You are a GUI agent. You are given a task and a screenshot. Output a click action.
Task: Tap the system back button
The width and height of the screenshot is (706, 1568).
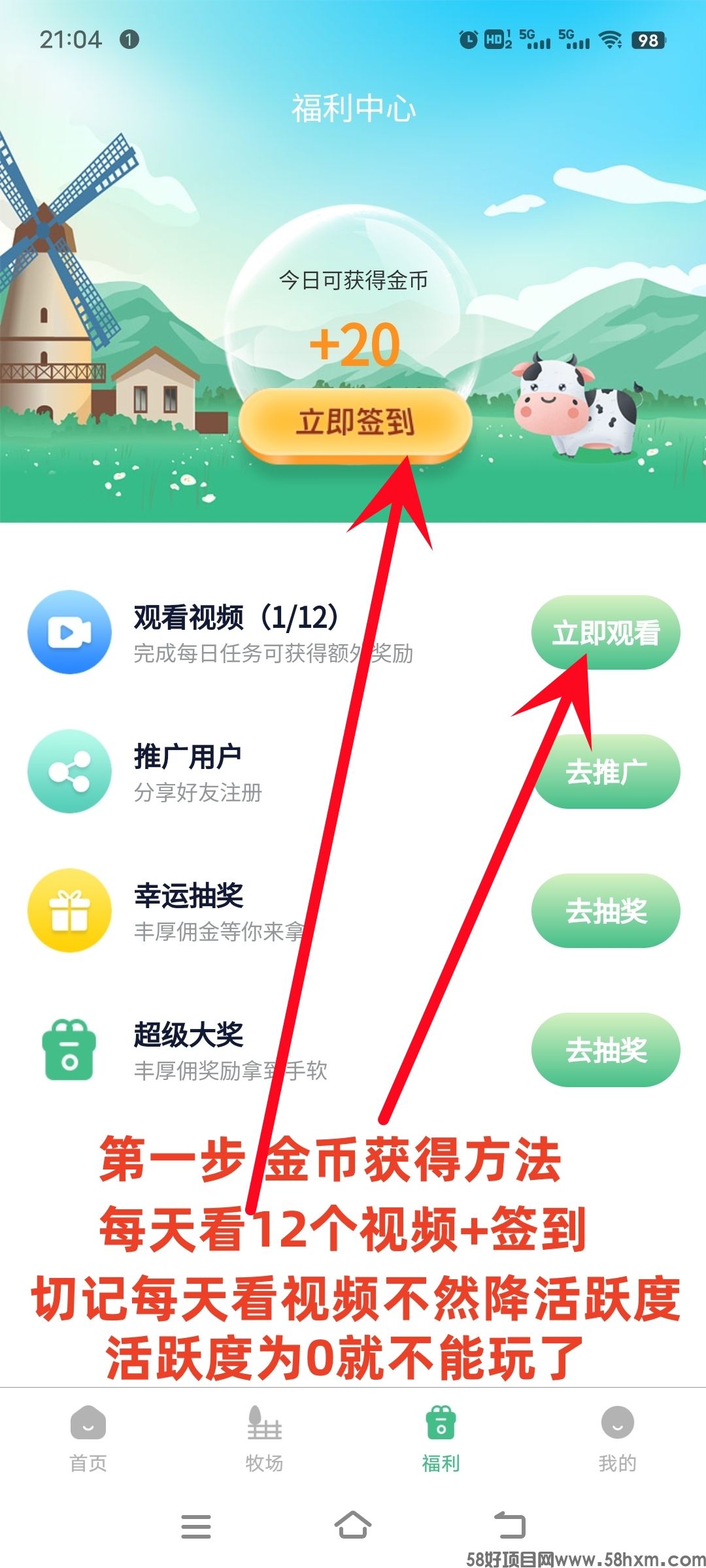click(509, 1526)
